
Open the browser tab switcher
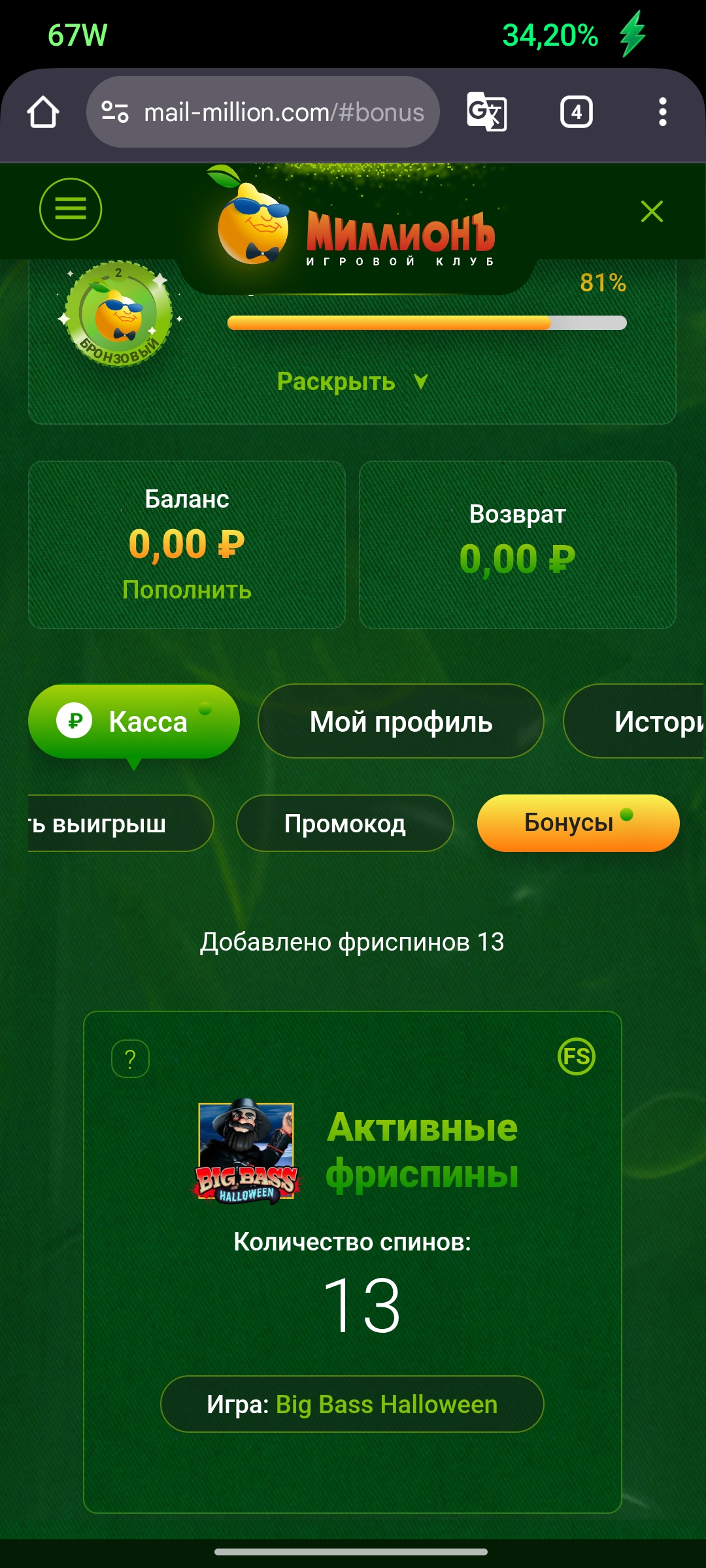tap(576, 112)
